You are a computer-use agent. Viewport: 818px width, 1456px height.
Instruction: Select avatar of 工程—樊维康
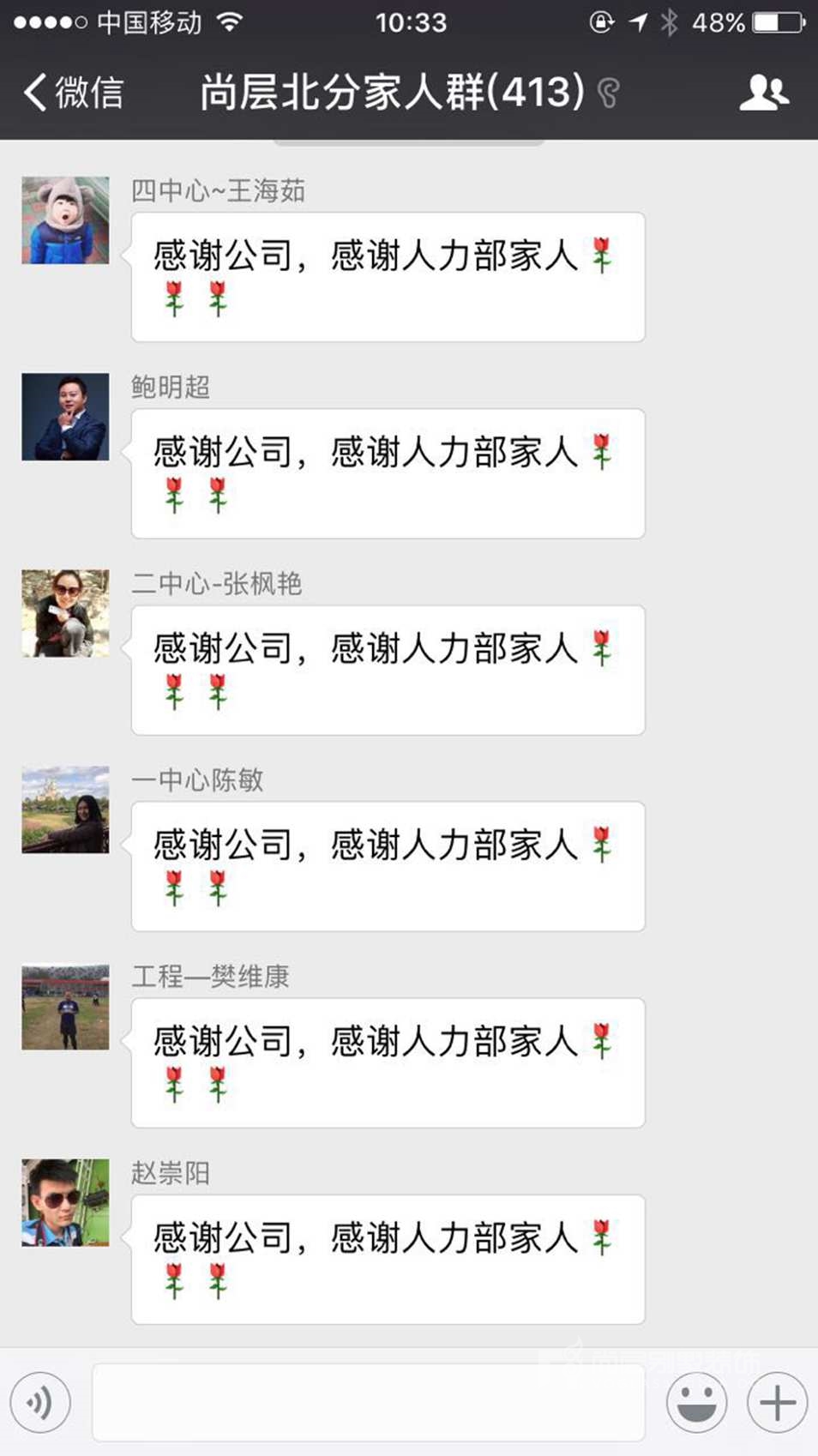click(x=65, y=1007)
